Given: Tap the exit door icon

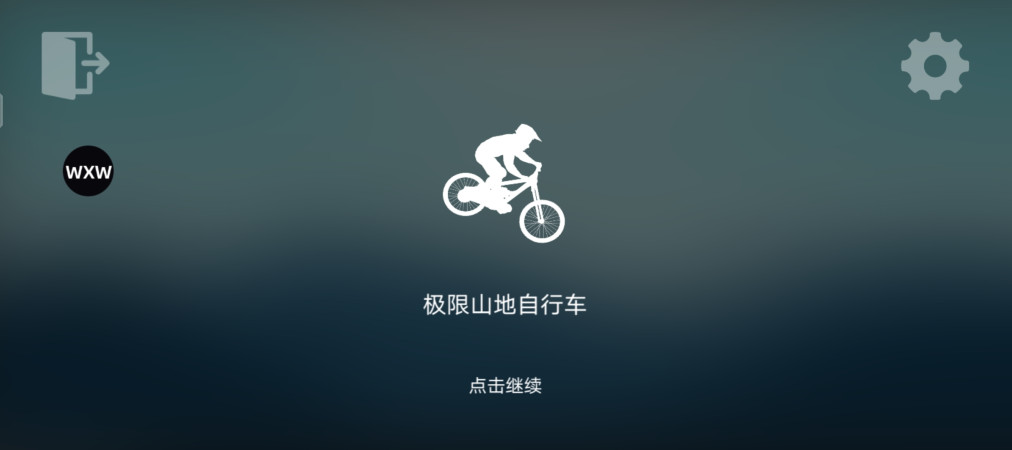Looking at the screenshot, I should click(x=74, y=65).
